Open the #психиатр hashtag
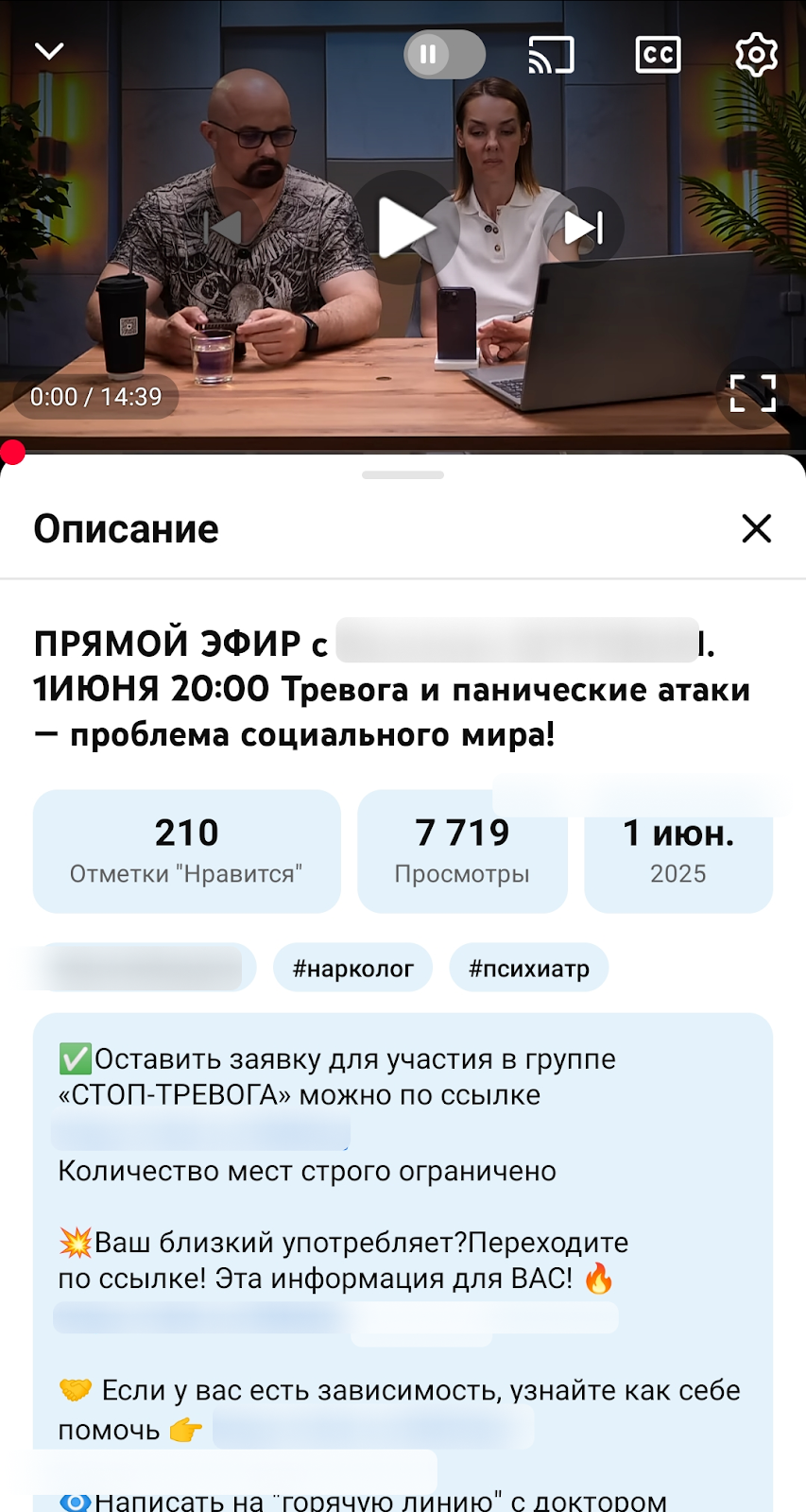 528,969
